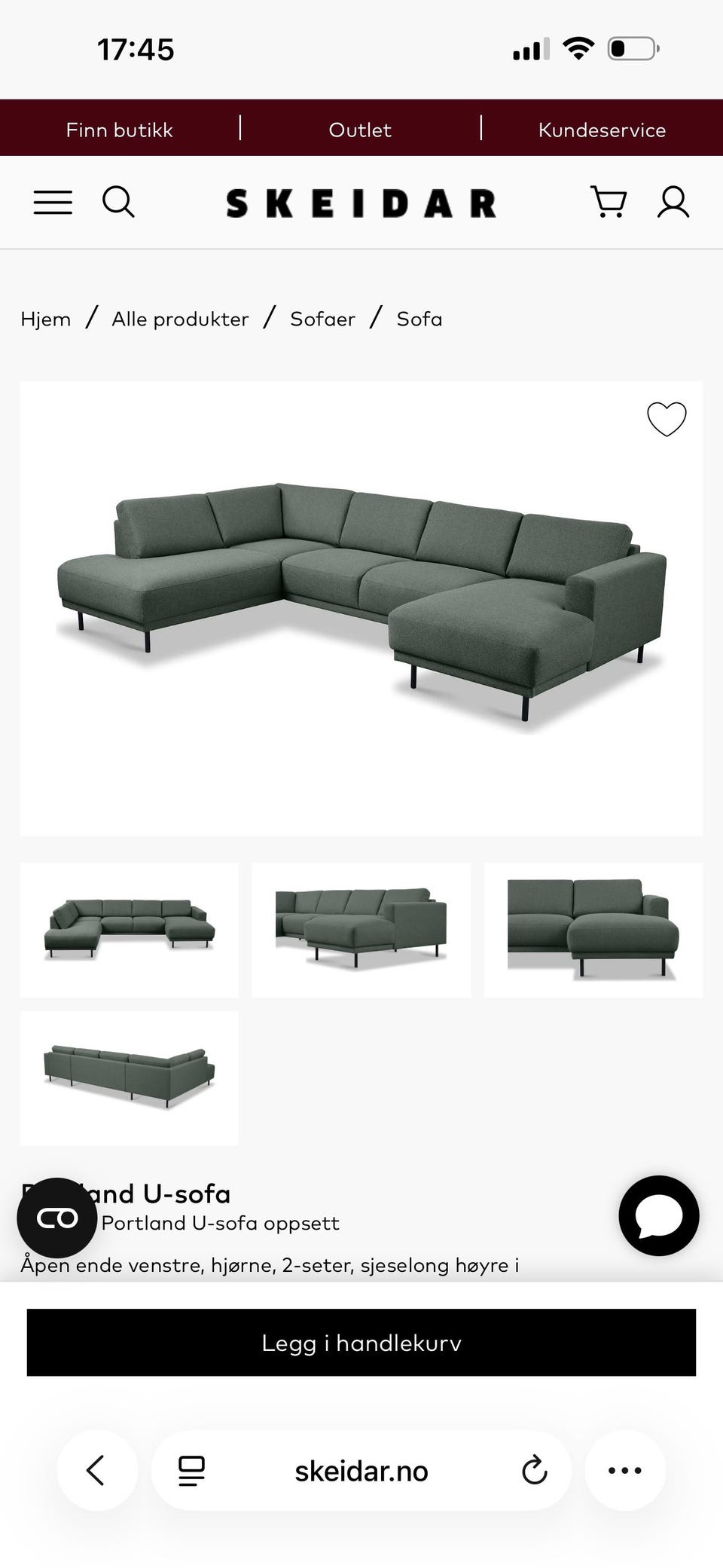723x1568 pixels.
Task: Reload the skeidar.no page
Action: pyautogui.click(x=534, y=1470)
